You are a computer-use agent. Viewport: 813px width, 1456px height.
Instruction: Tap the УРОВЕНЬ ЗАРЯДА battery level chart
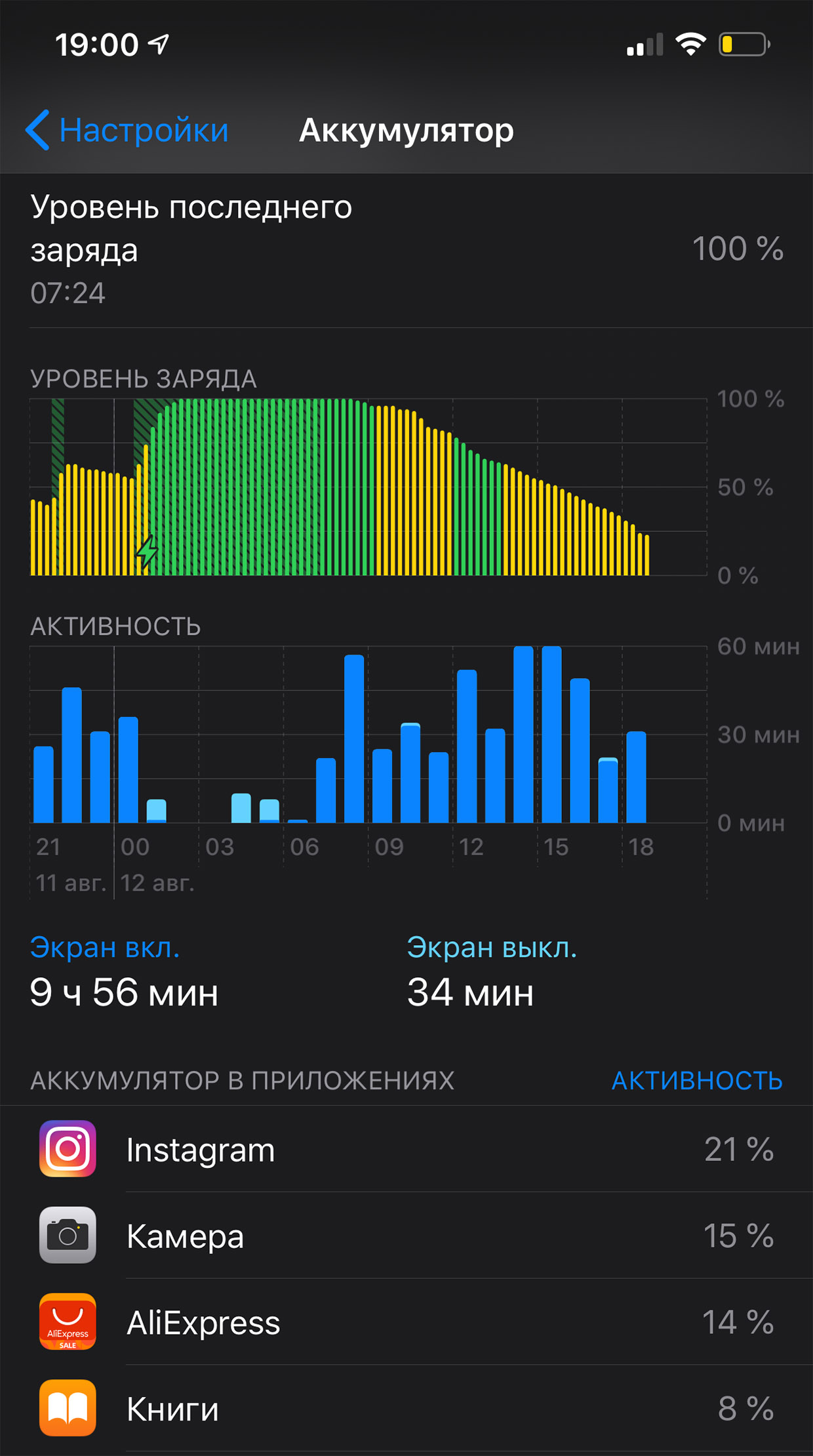(x=368, y=487)
